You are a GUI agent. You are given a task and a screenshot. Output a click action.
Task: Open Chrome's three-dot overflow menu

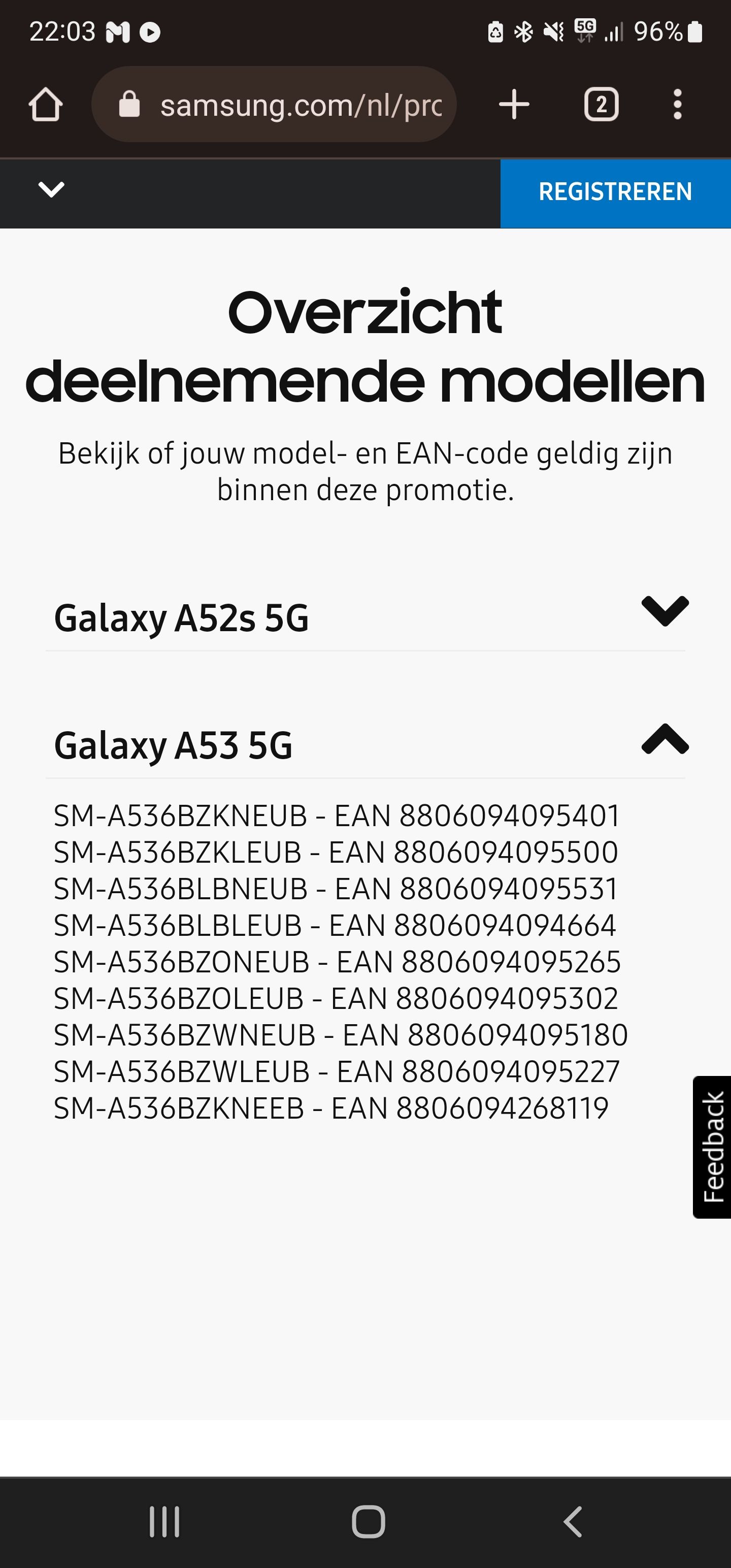677,104
